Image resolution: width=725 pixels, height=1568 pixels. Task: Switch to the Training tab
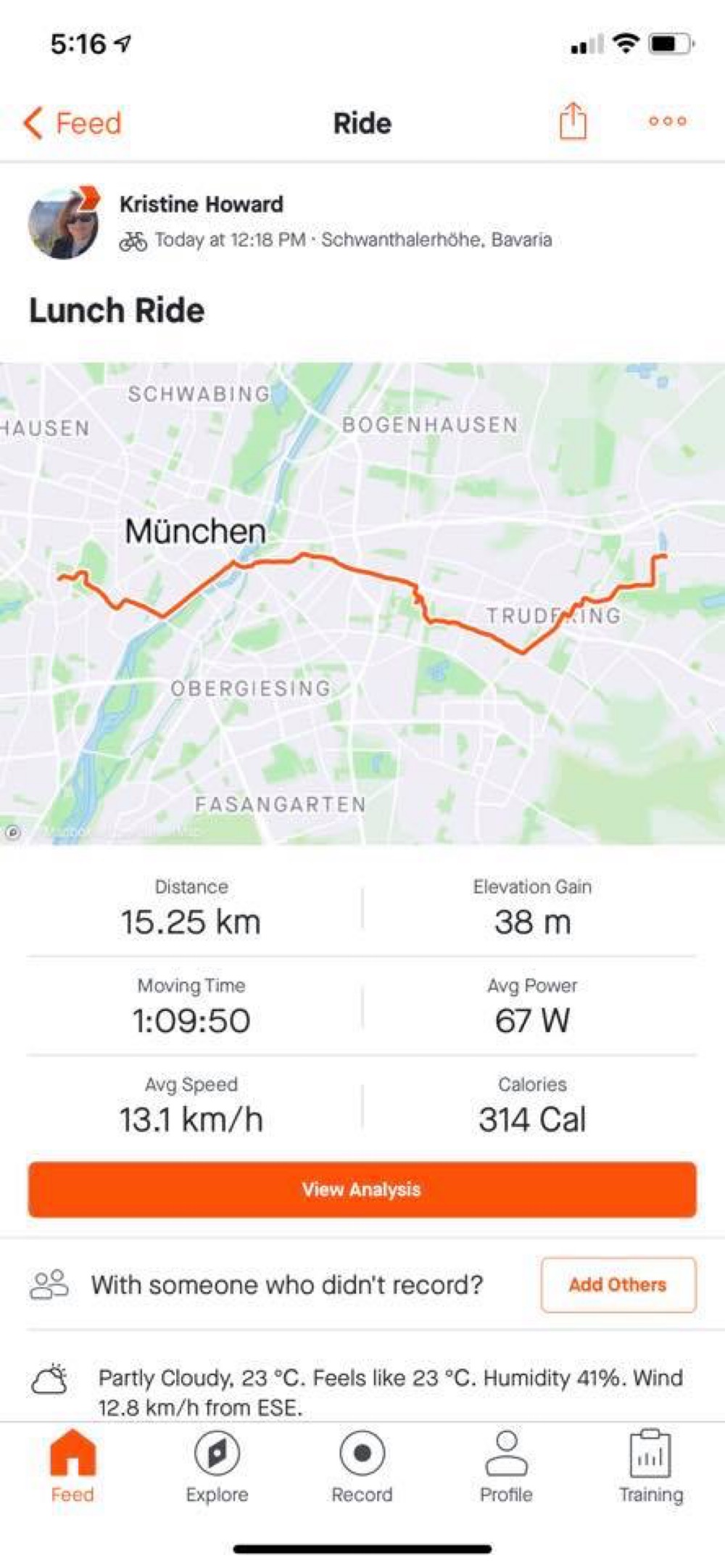point(650,1466)
